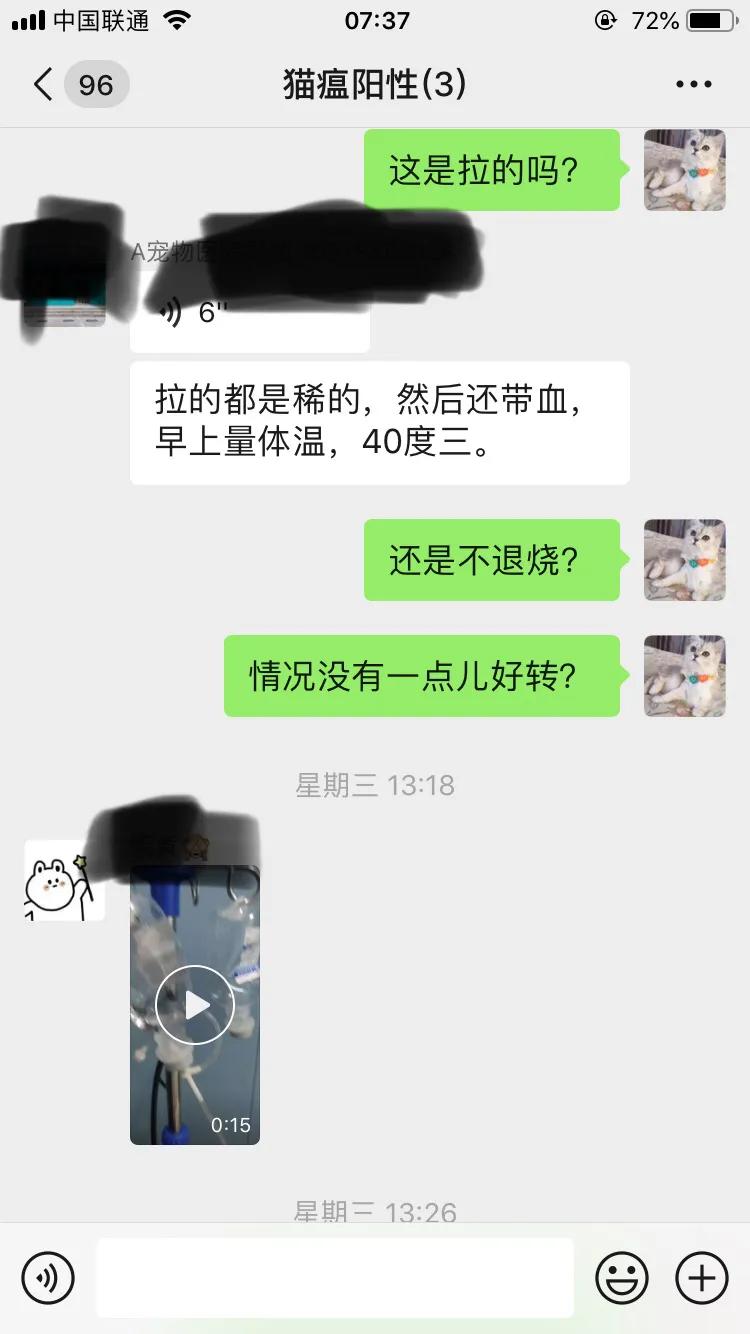Open the emoji picker

622,1277
